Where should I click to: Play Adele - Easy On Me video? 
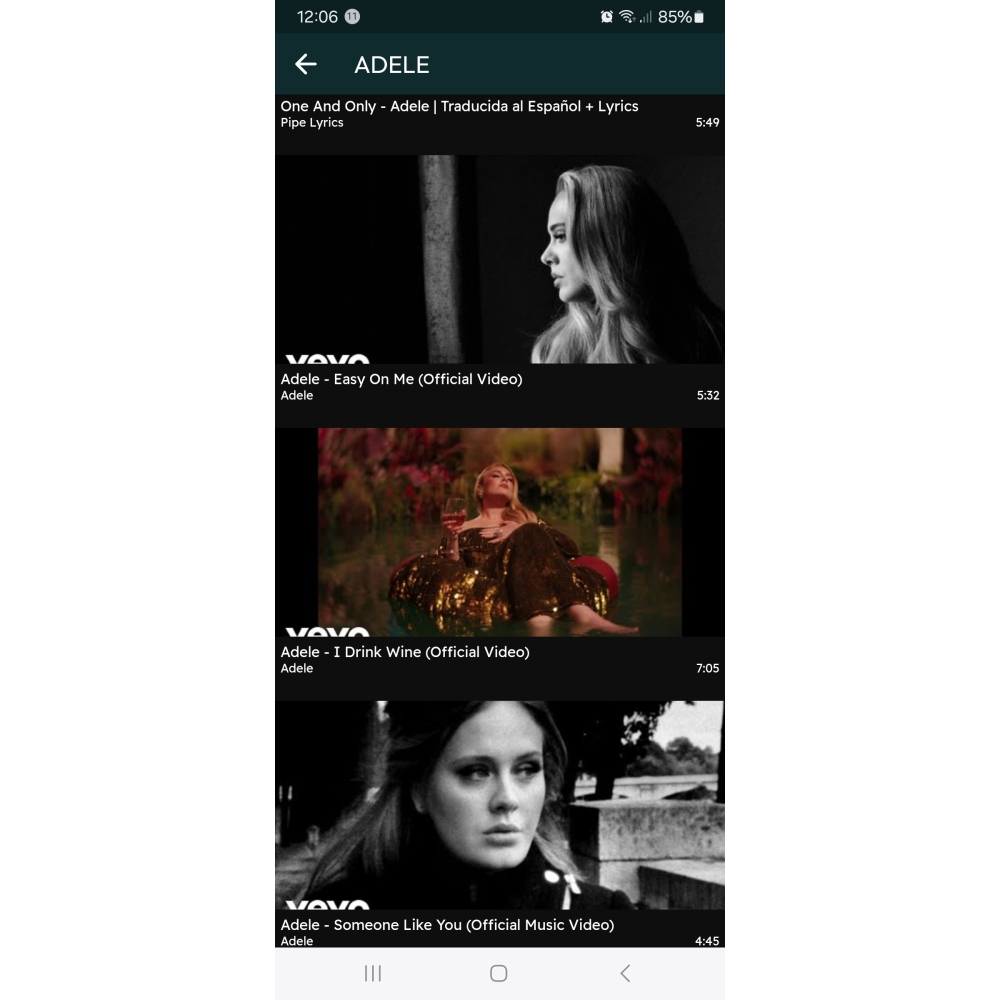click(x=499, y=260)
